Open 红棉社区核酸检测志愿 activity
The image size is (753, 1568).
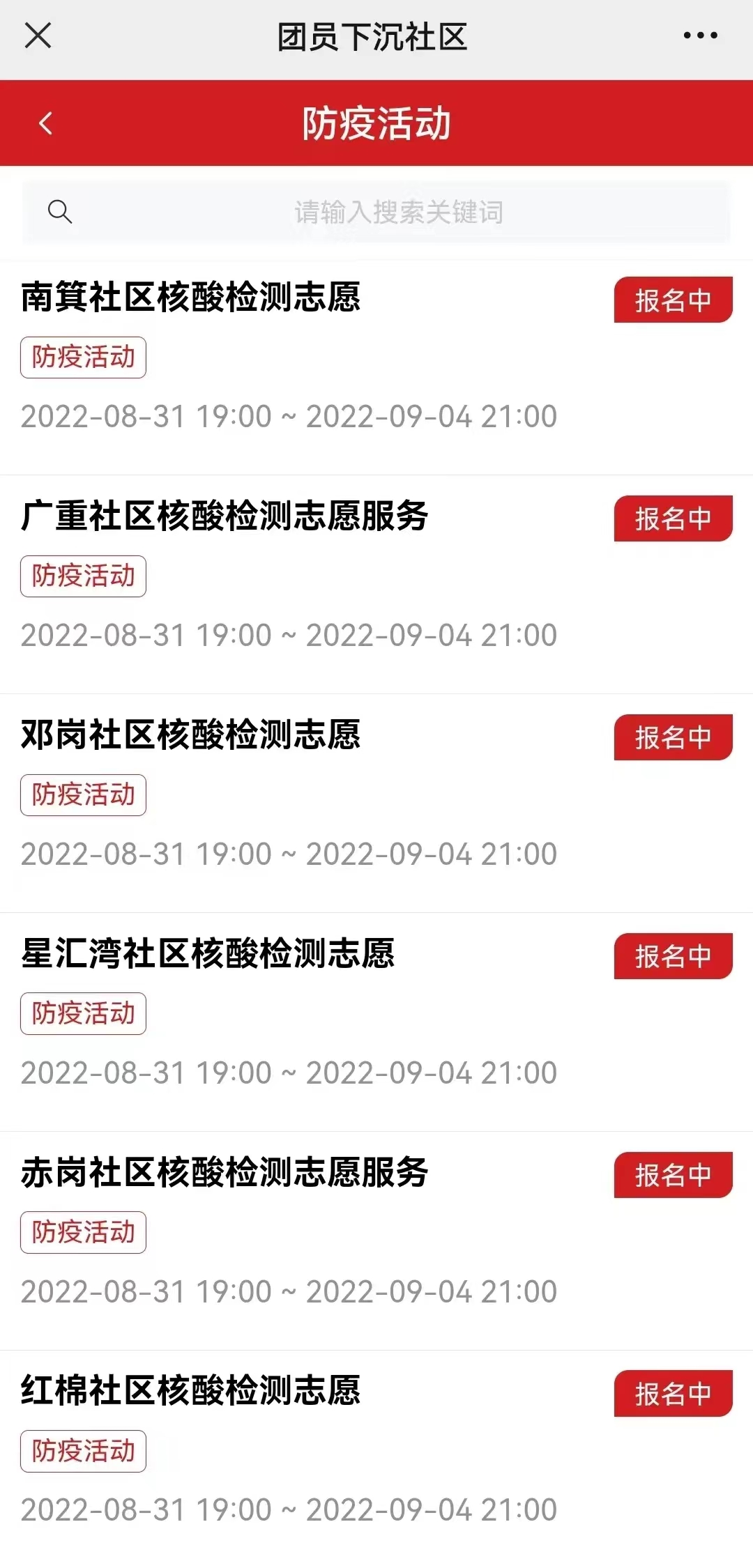(x=190, y=1391)
